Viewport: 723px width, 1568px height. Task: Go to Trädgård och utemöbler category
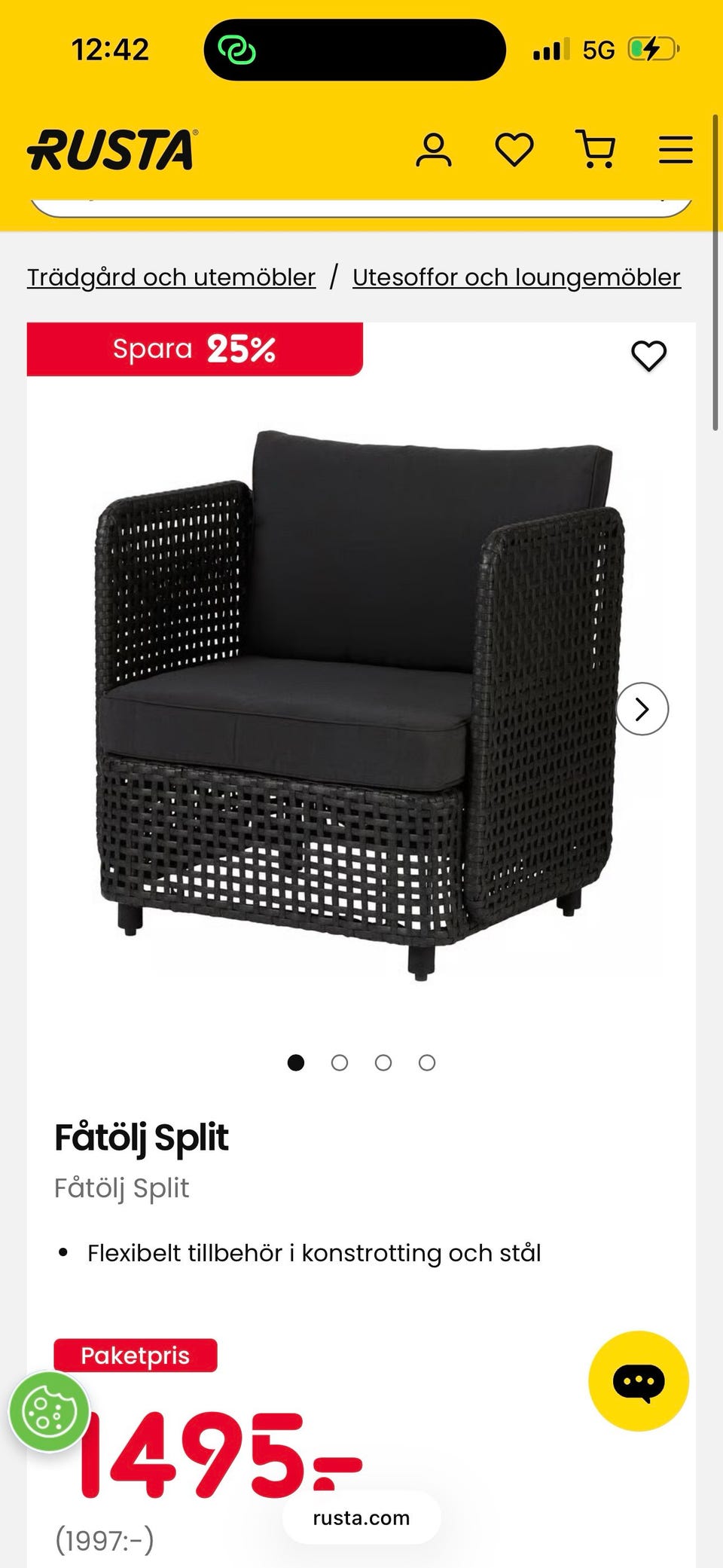171,277
